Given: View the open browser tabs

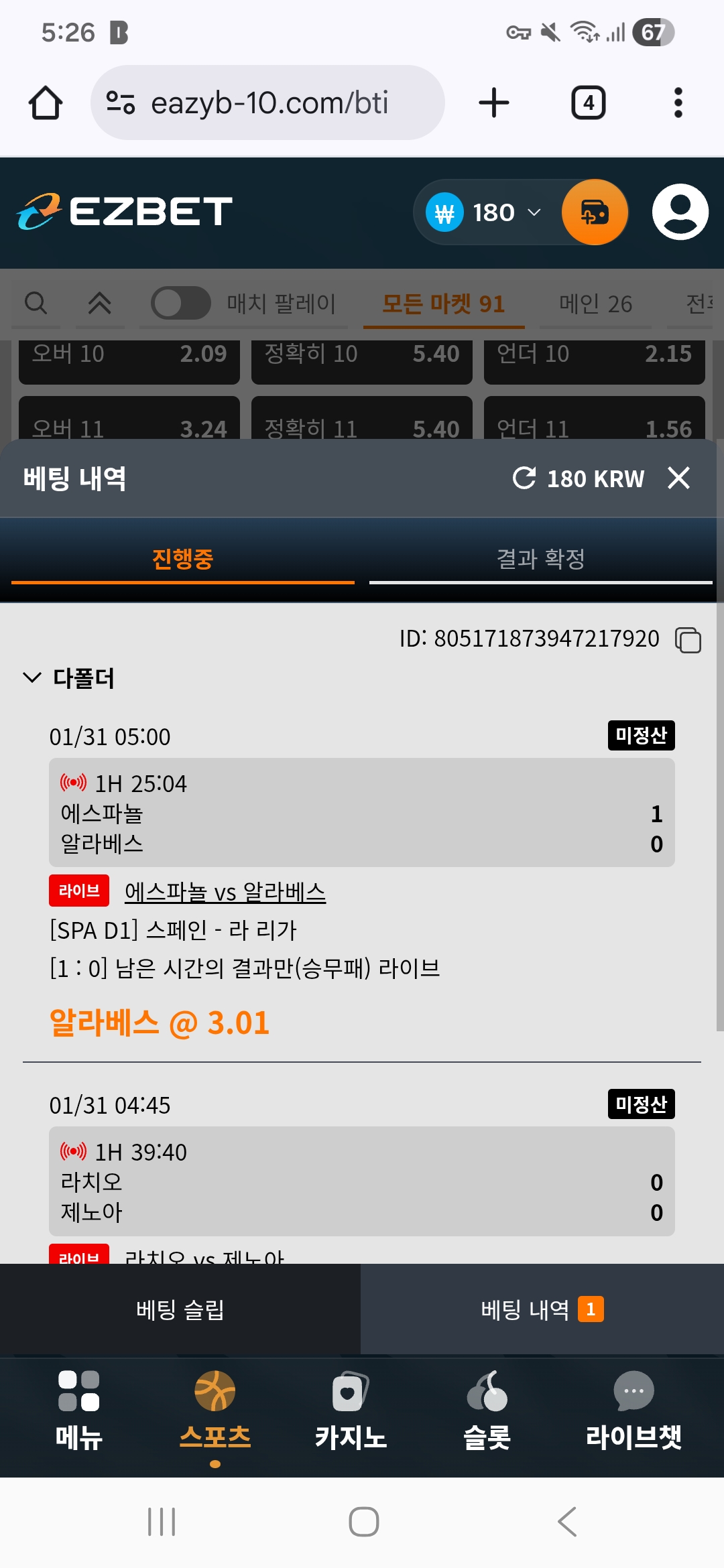Looking at the screenshot, I should coord(588,103).
